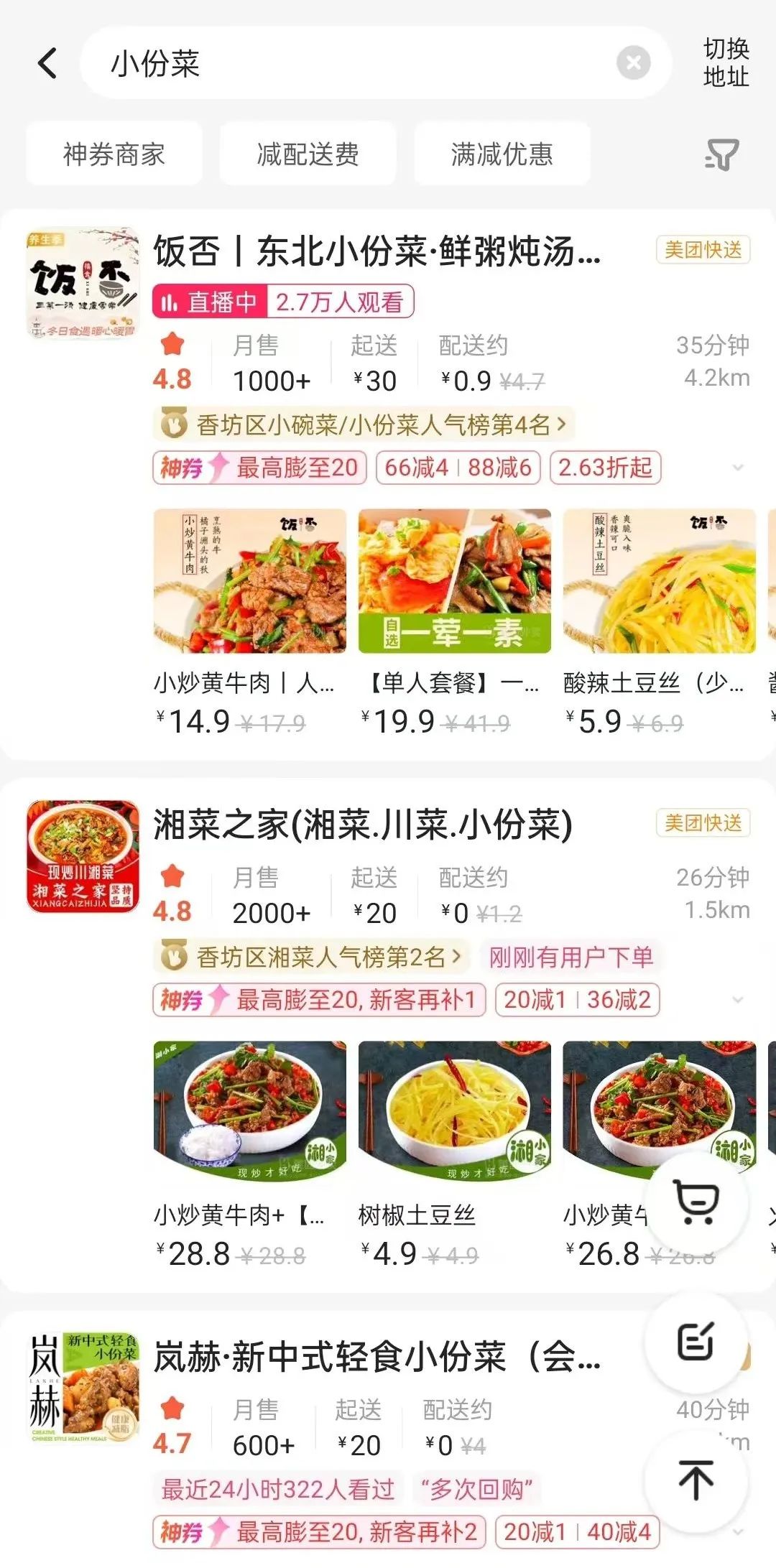
Task: Open the 饭否 东北小份菜 restaurant
Action: [377, 251]
